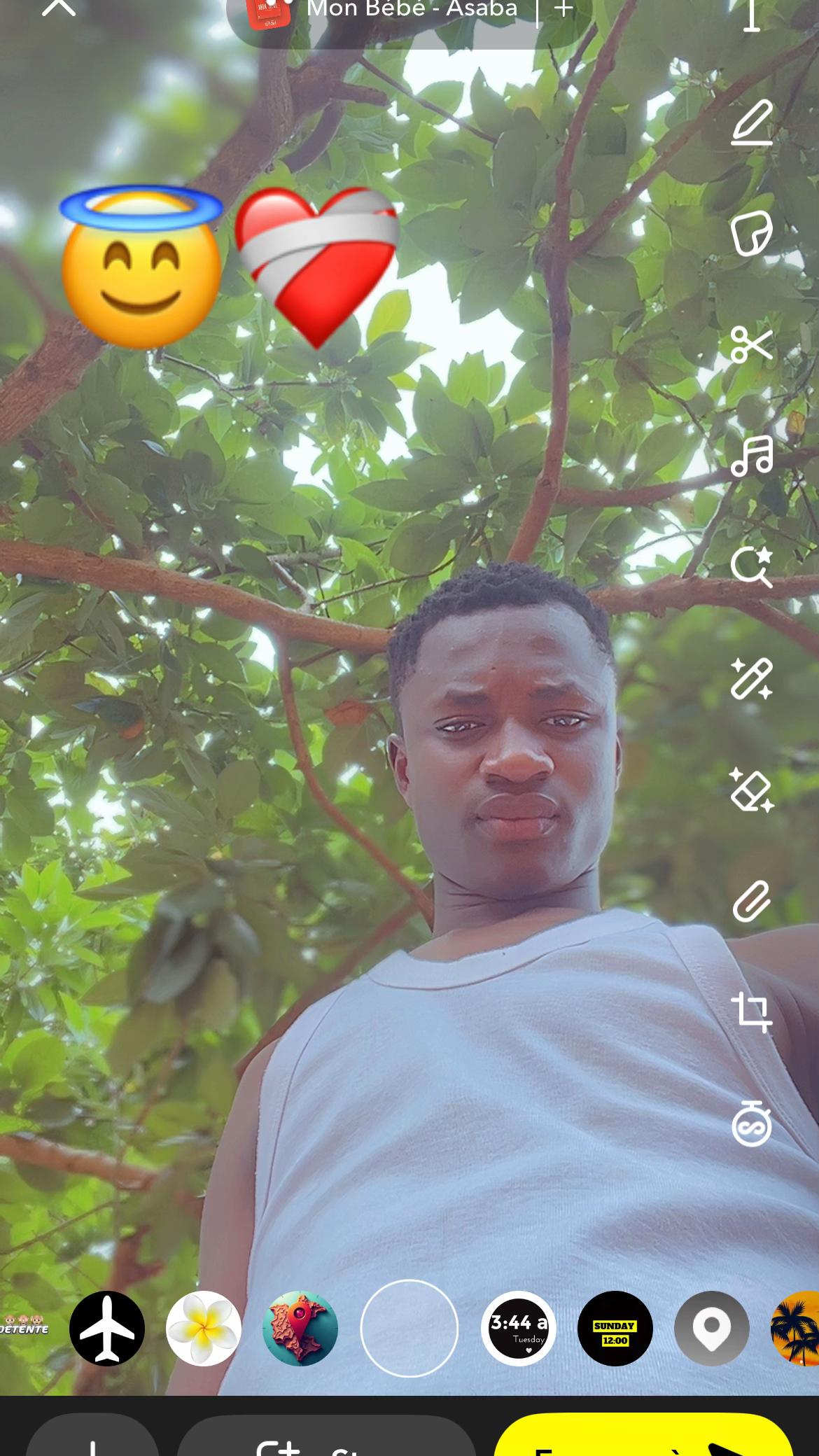The image size is (819, 1456).
Task: Close the snap editor
Action: click(x=59, y=8)
